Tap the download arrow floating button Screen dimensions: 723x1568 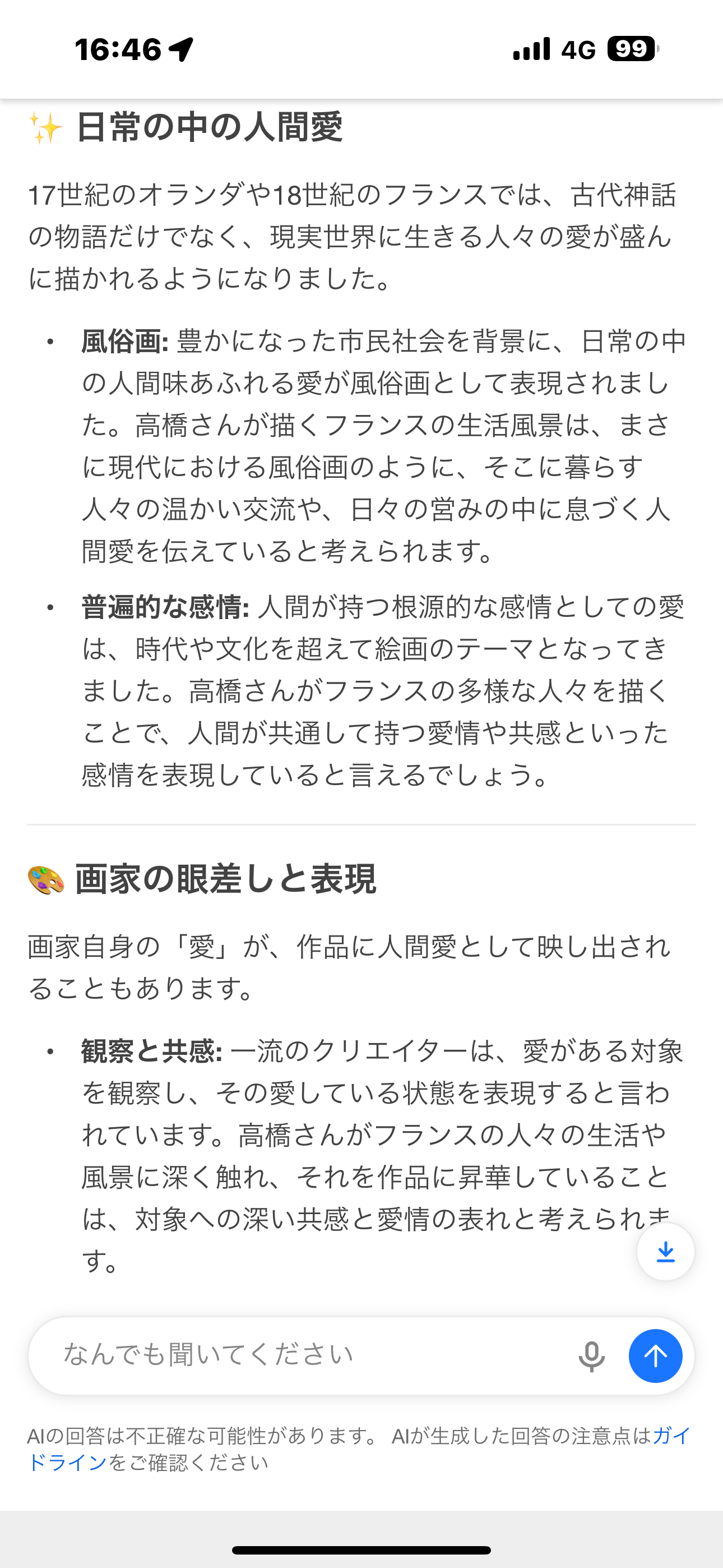click(x=665, y=1252)
